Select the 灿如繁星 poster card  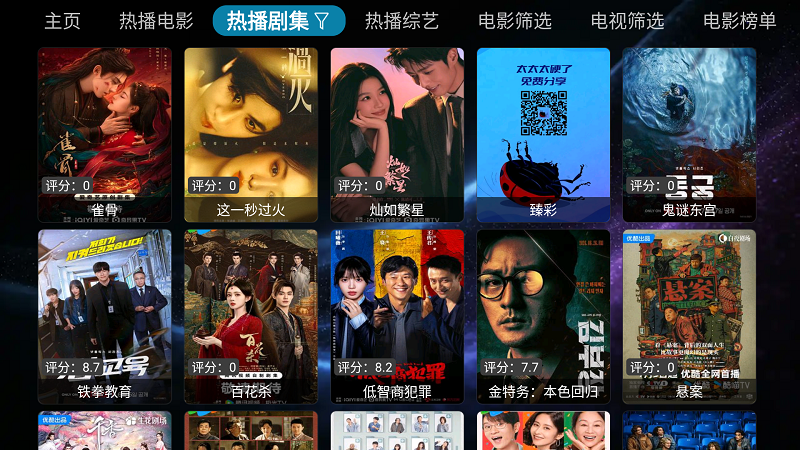pyautogui.click(x=397, y=135)
